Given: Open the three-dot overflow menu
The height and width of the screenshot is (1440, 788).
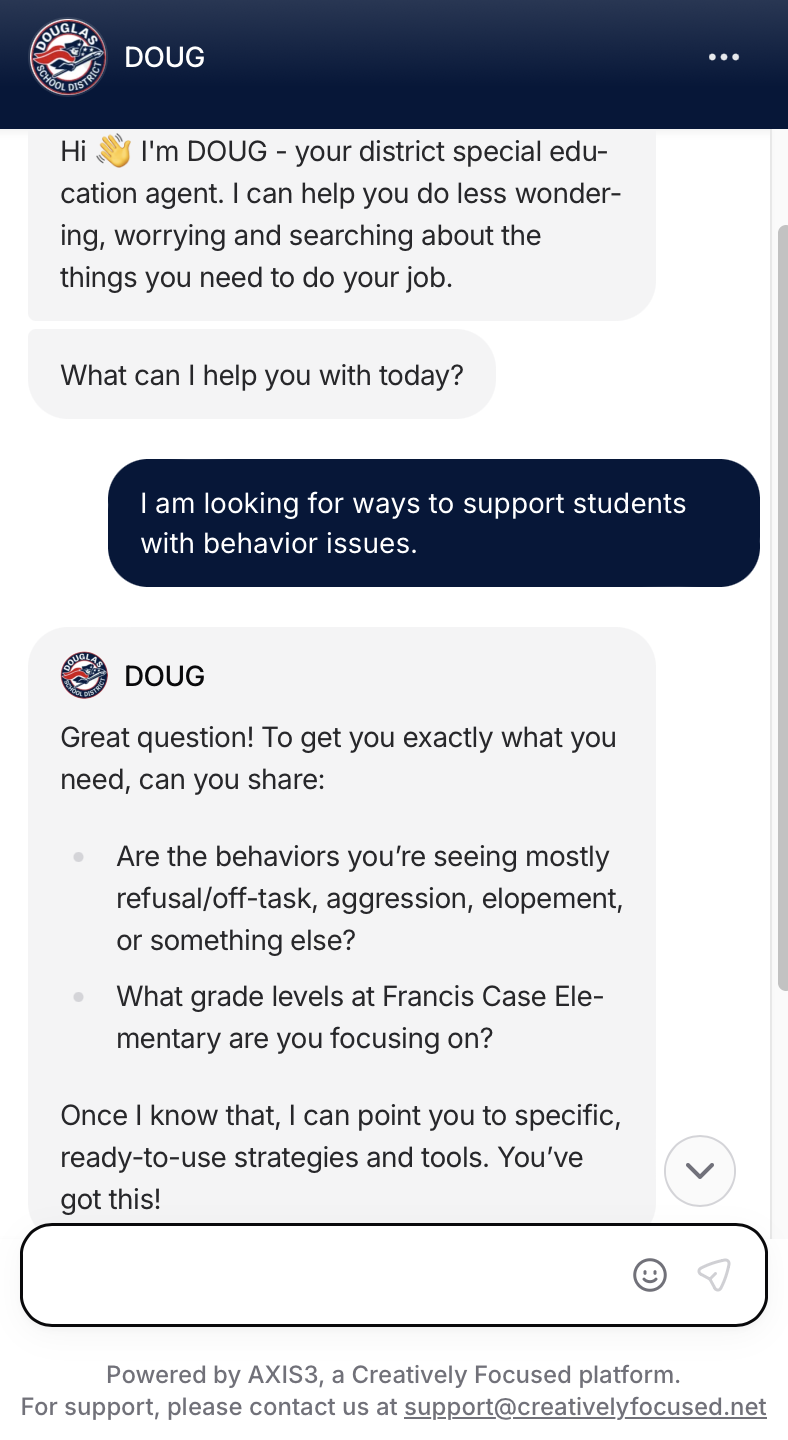Looking at the screenshot, I should (723, 58).
